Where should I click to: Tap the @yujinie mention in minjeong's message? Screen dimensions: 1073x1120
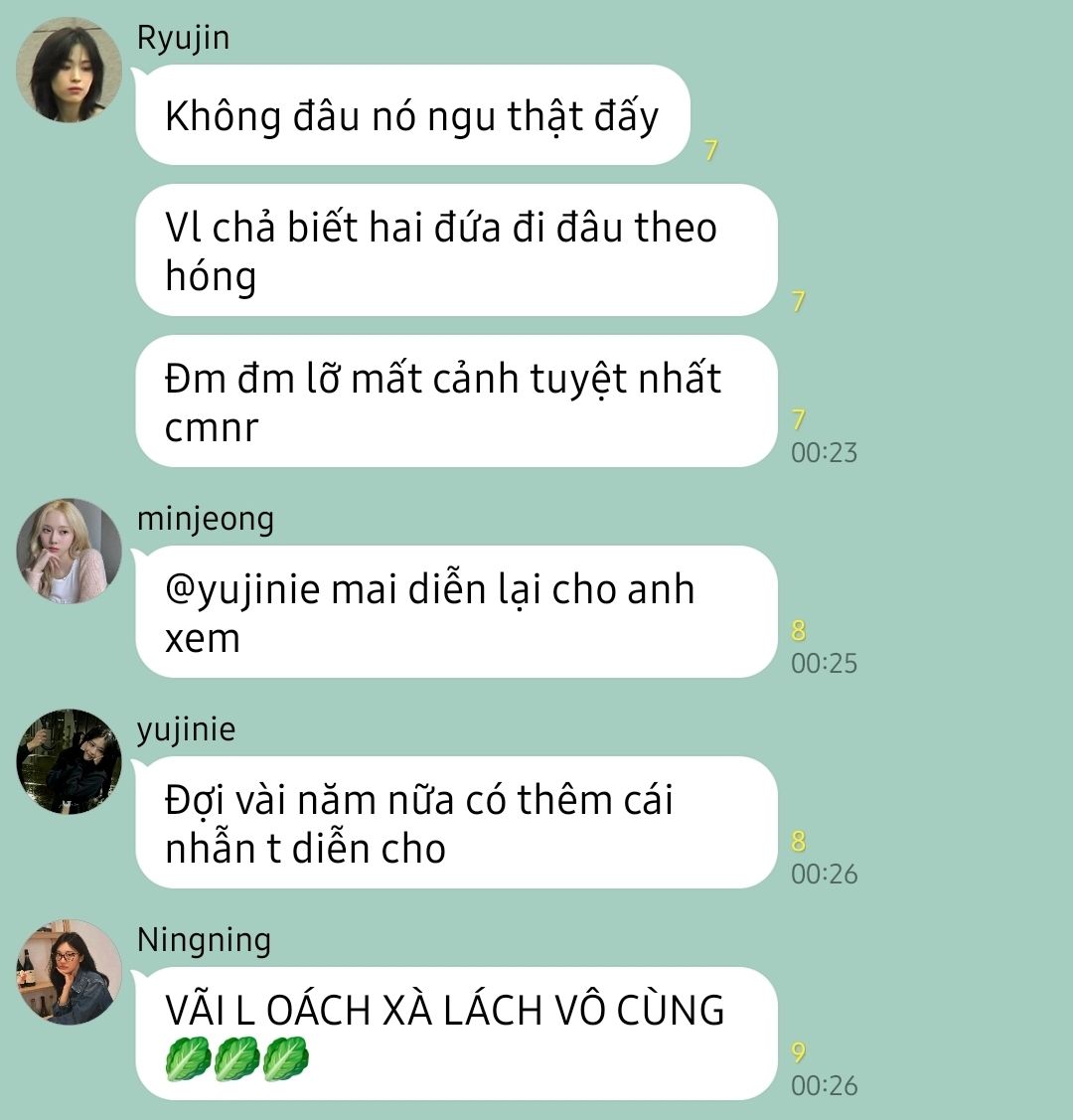(243, 589)
